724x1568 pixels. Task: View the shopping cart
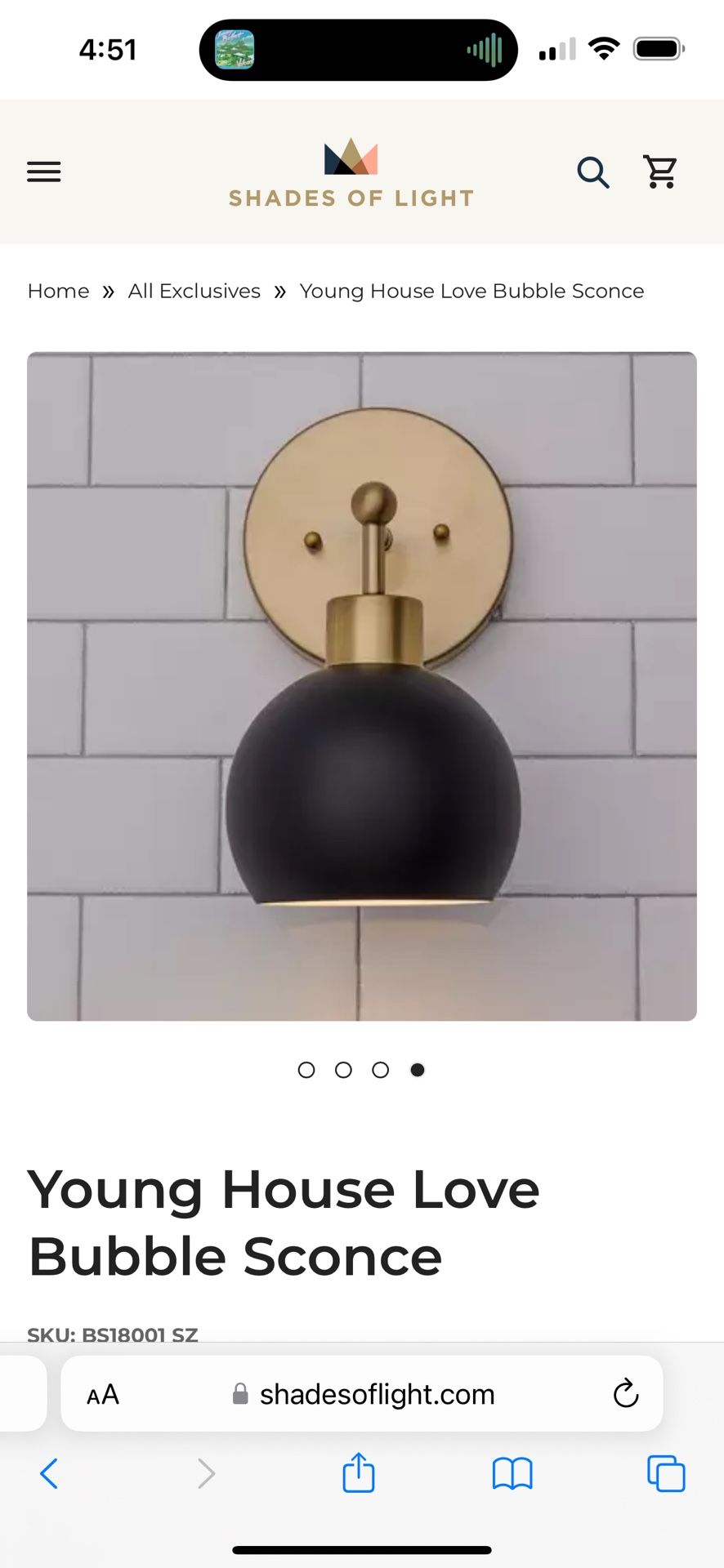click(x=660, y=171)
